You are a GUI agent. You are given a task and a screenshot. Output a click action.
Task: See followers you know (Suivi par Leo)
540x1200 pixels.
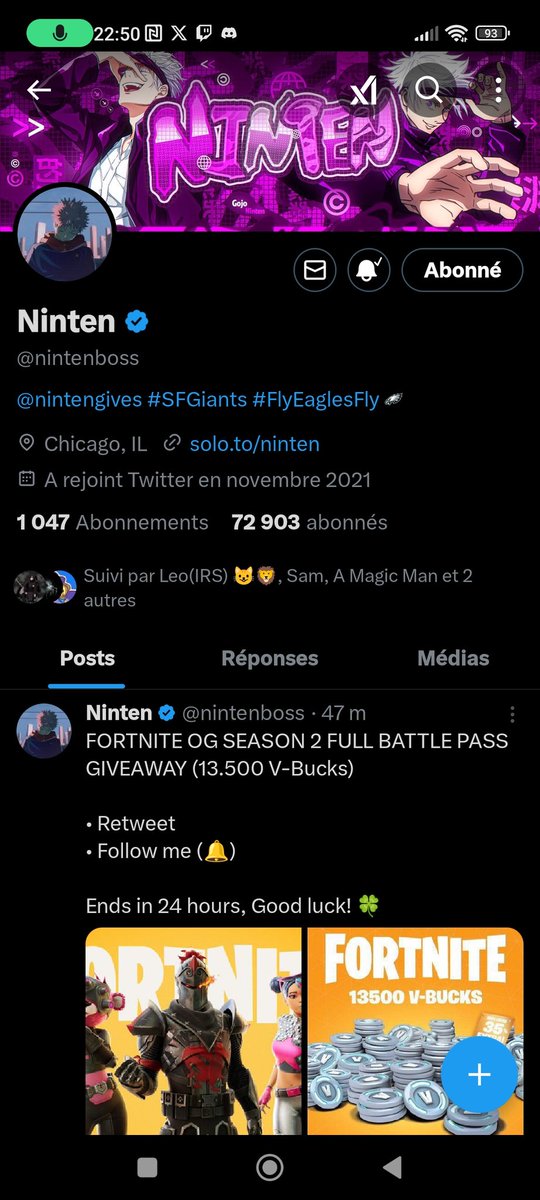point(245,588)
